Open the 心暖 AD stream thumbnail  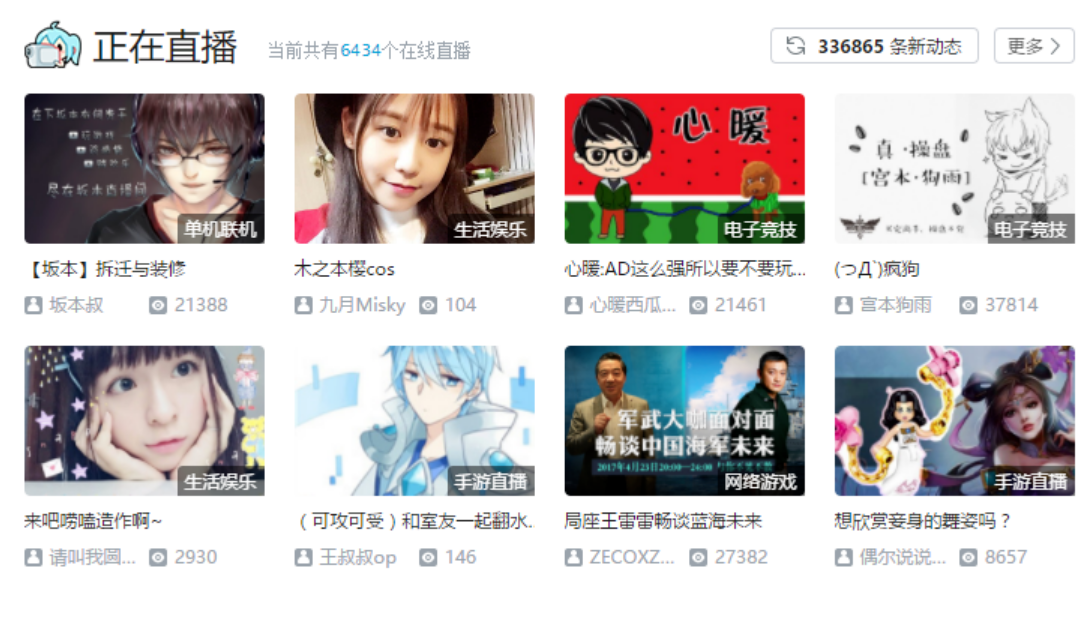coord(684,169)
